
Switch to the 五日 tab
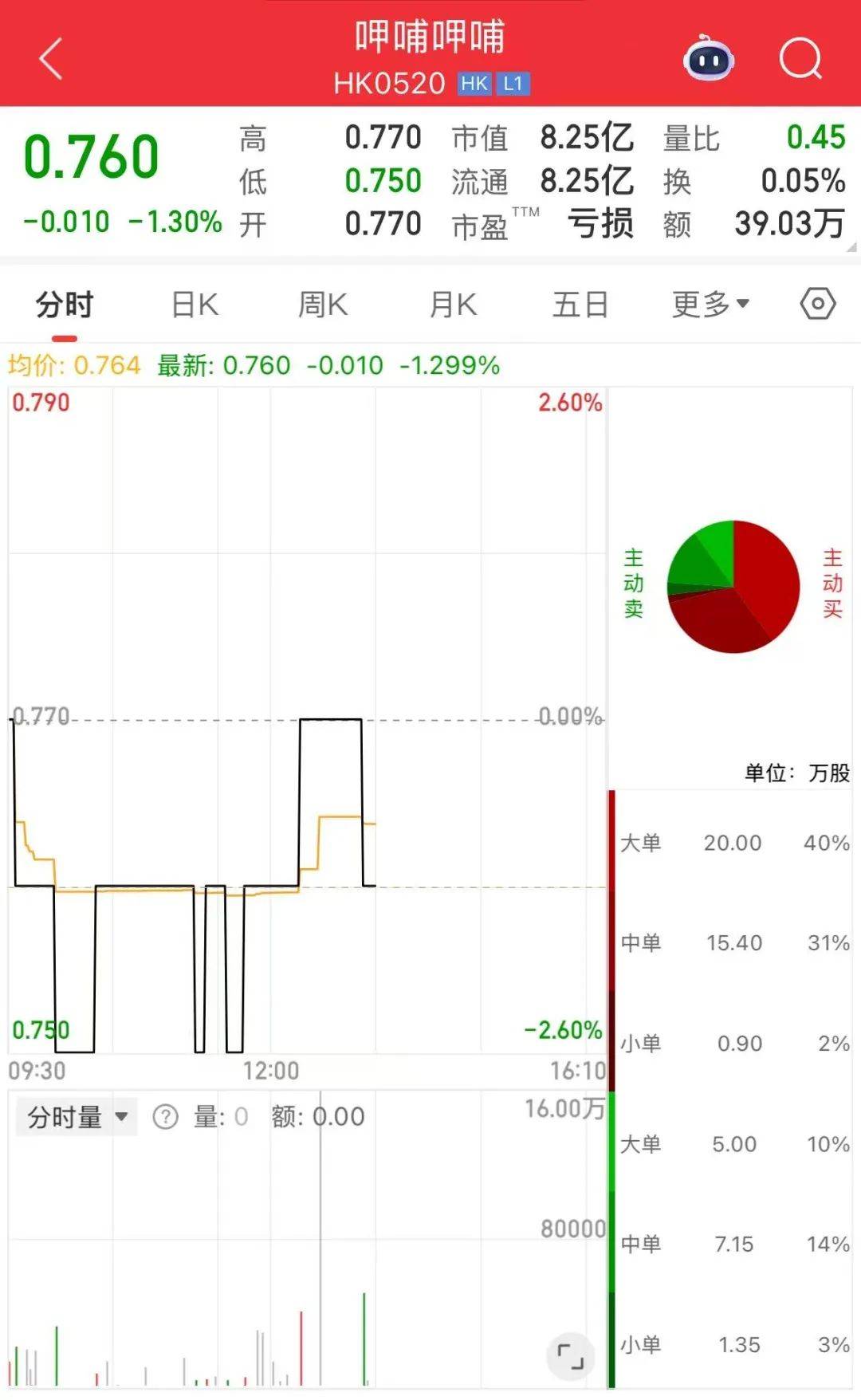[580, 305]
